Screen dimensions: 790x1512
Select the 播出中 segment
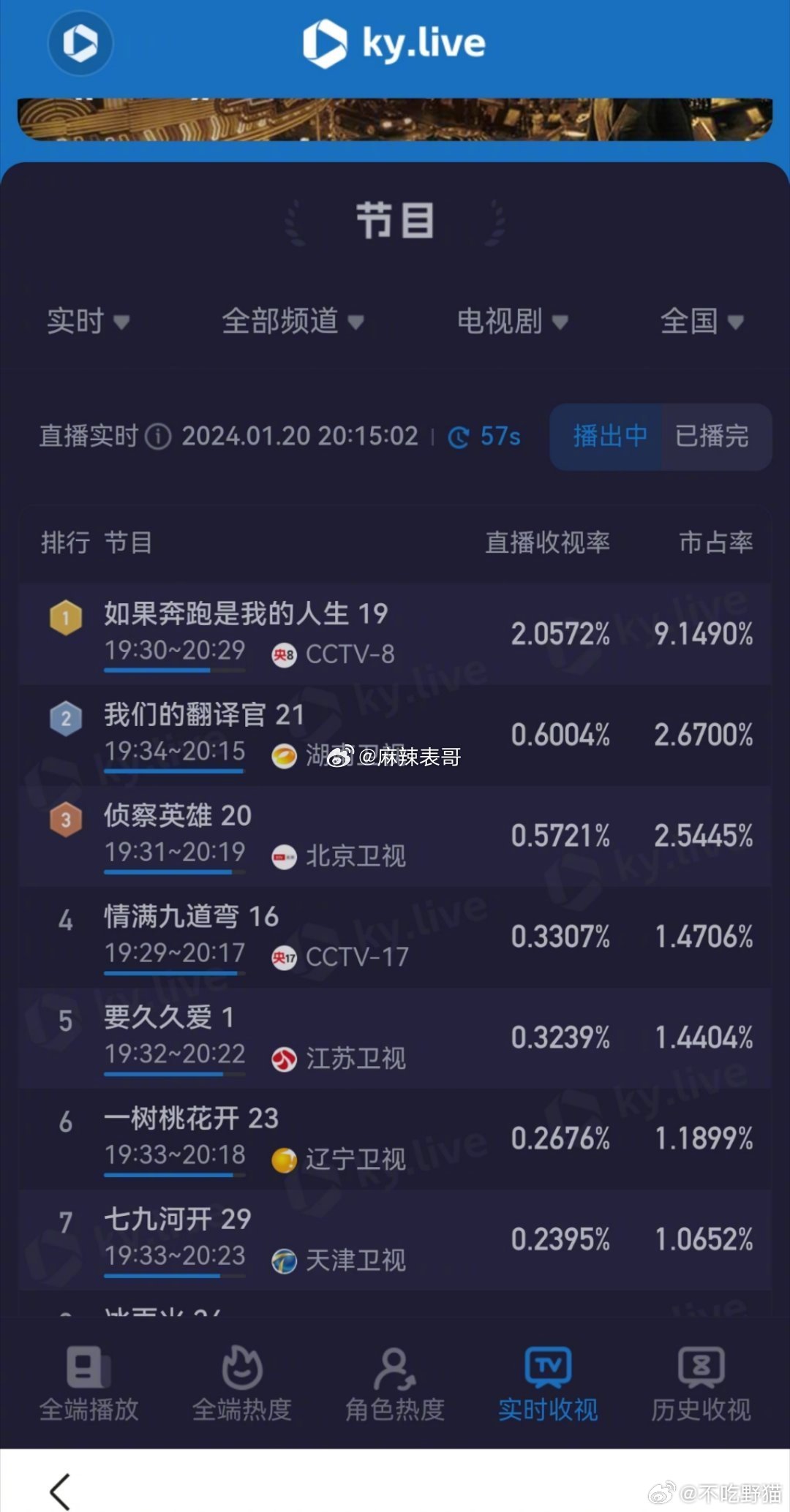(609, 436)
